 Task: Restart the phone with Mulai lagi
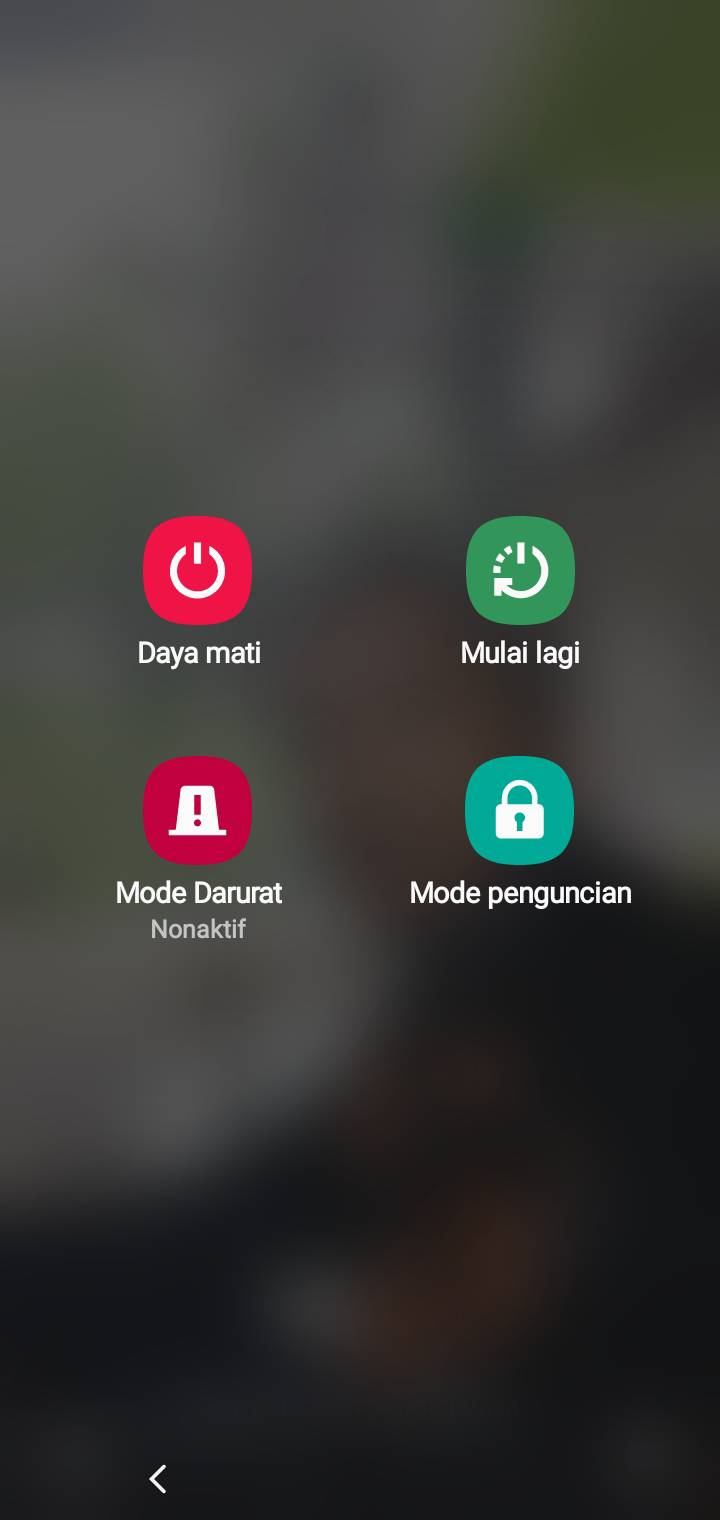[x=520, y=570]
